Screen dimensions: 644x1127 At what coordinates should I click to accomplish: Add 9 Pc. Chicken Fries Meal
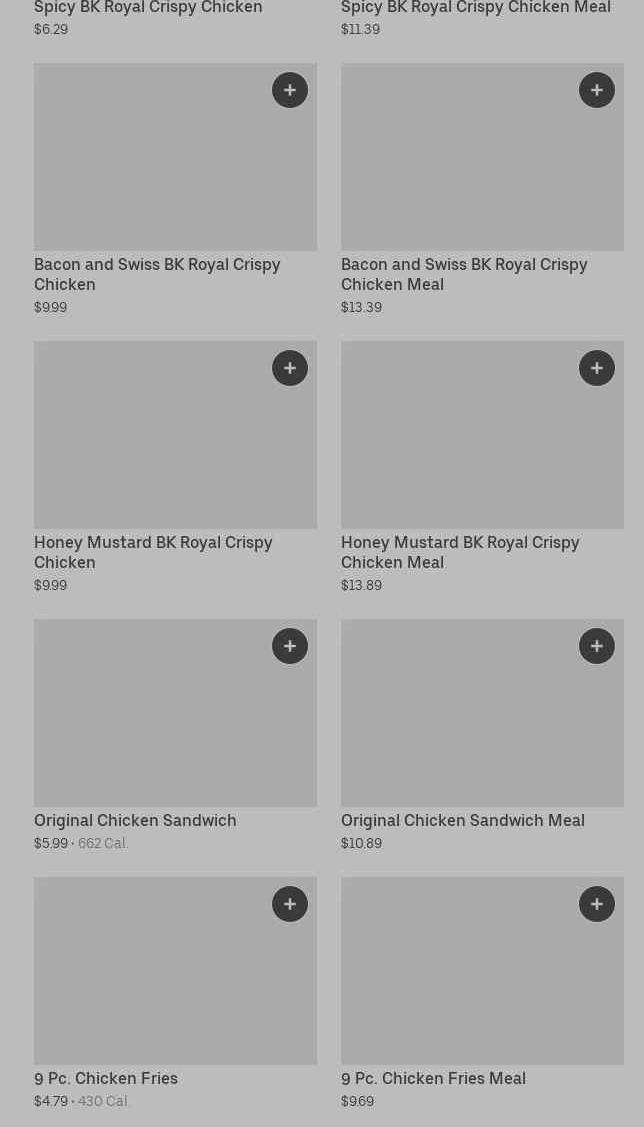[x=597, y=904]
